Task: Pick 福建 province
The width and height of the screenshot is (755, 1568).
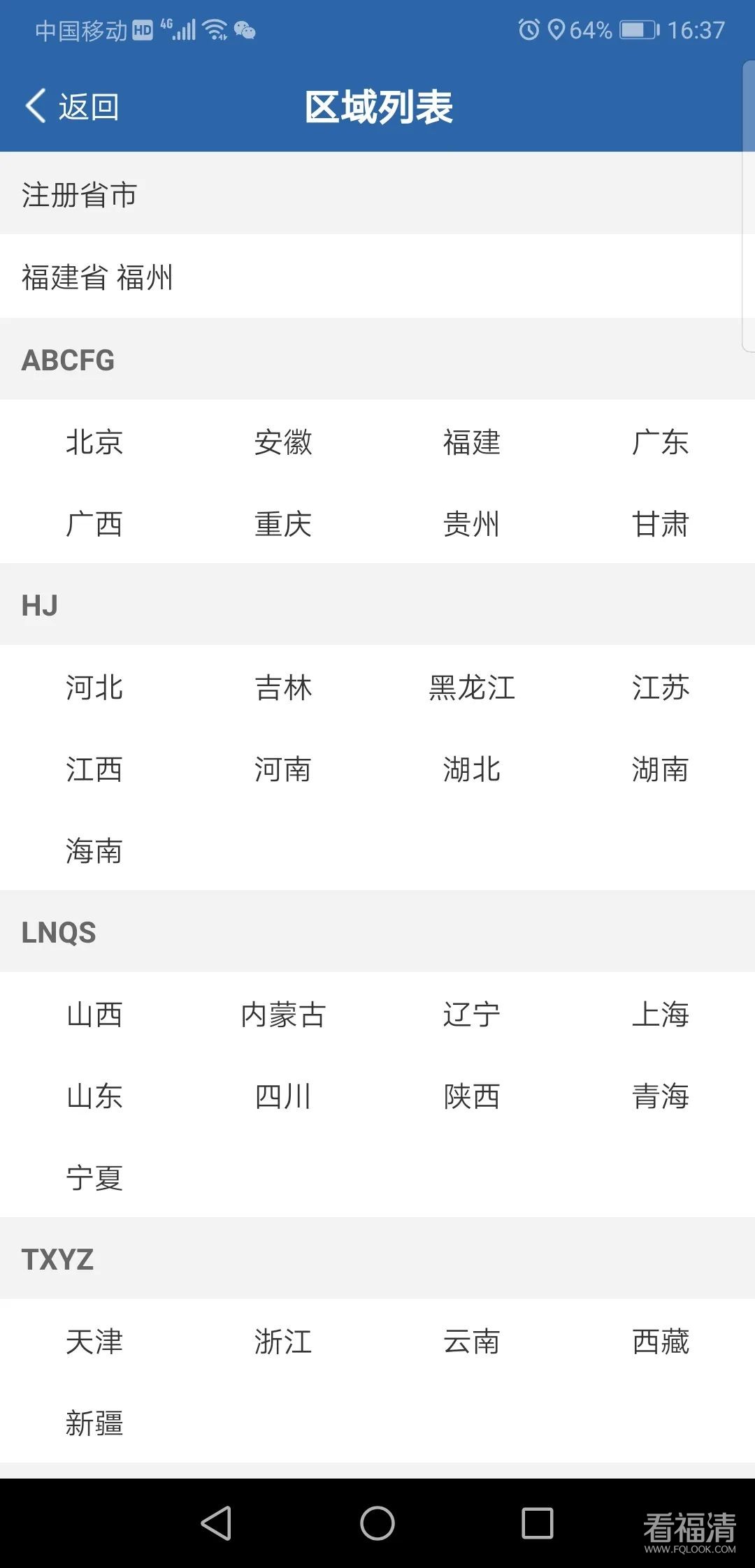Action: click(x=472, y=442)
